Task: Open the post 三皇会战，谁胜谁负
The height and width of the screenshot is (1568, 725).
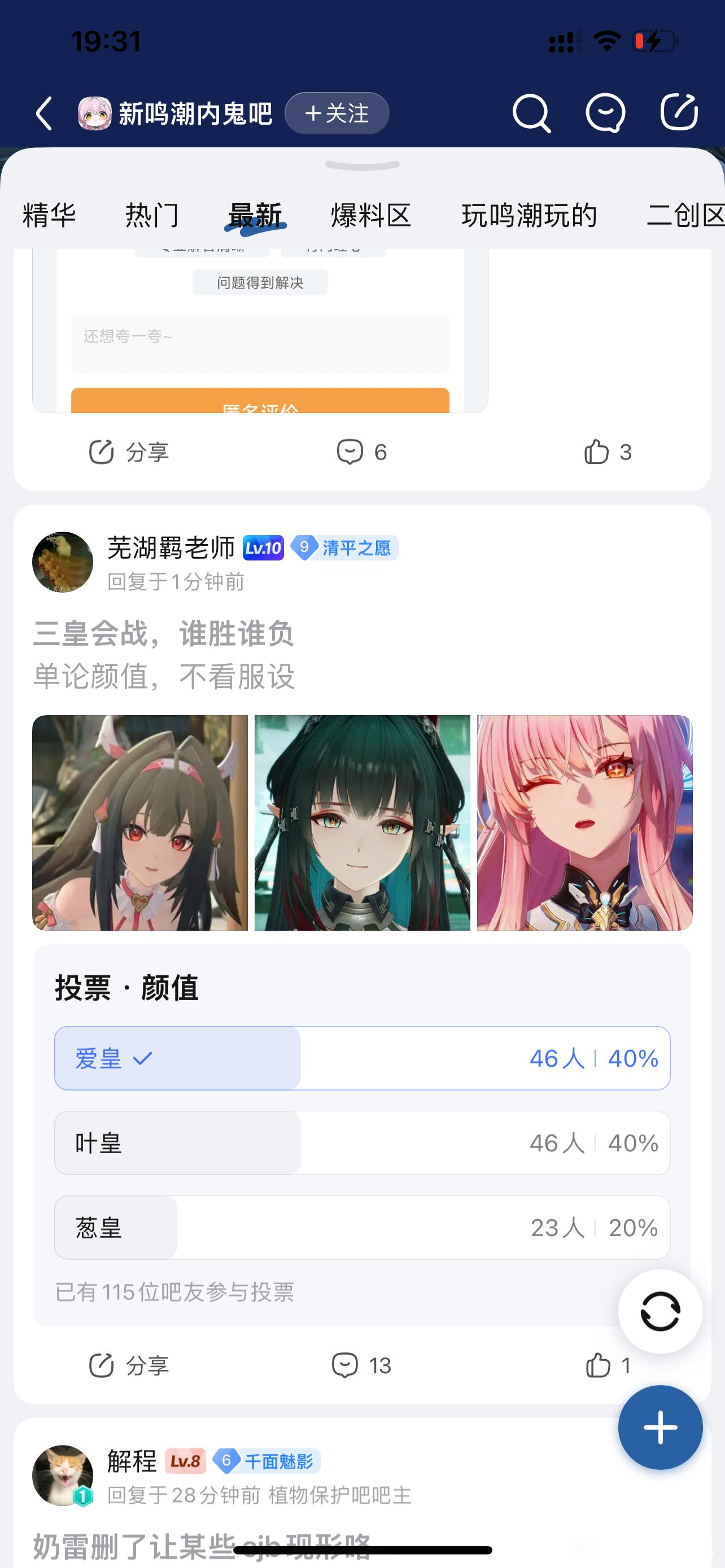Action: pos(163,634)
